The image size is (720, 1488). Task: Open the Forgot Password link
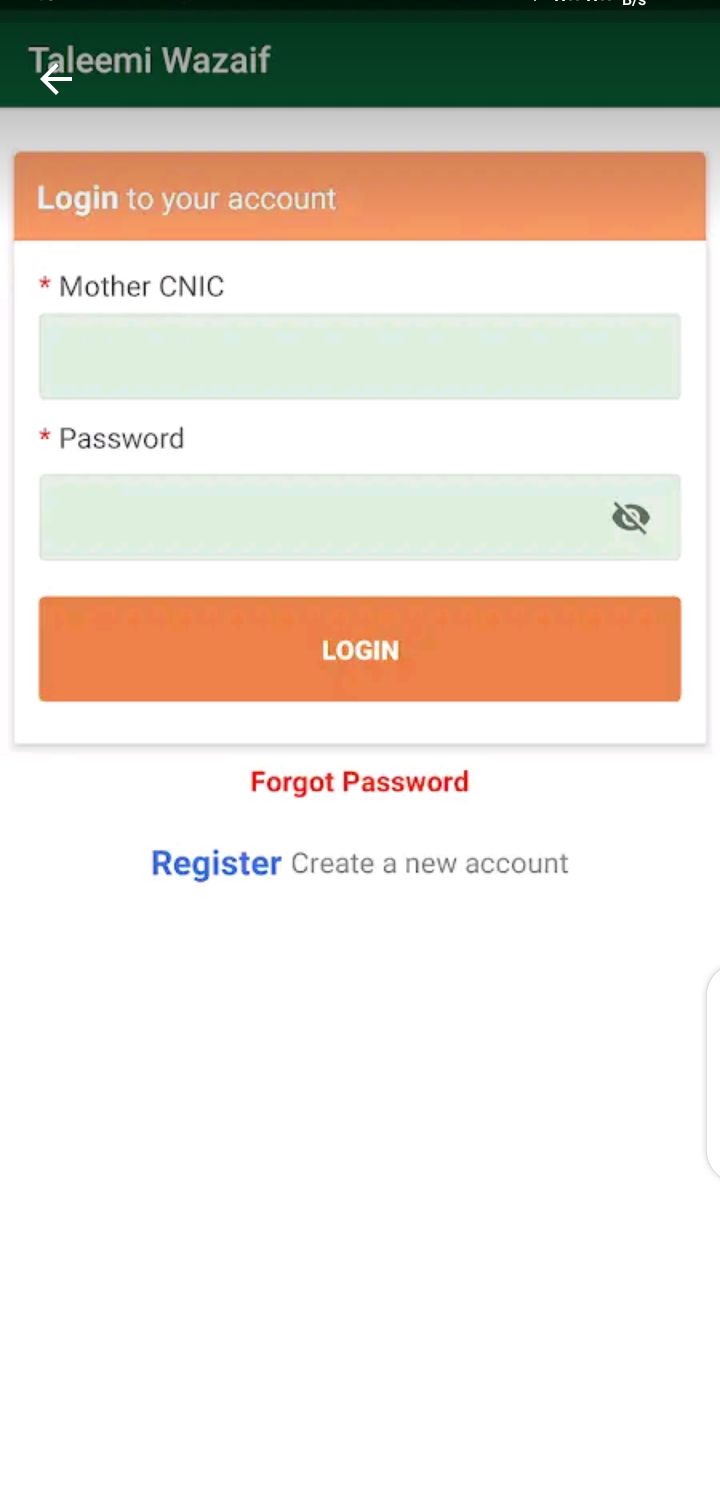click(359, 781)
